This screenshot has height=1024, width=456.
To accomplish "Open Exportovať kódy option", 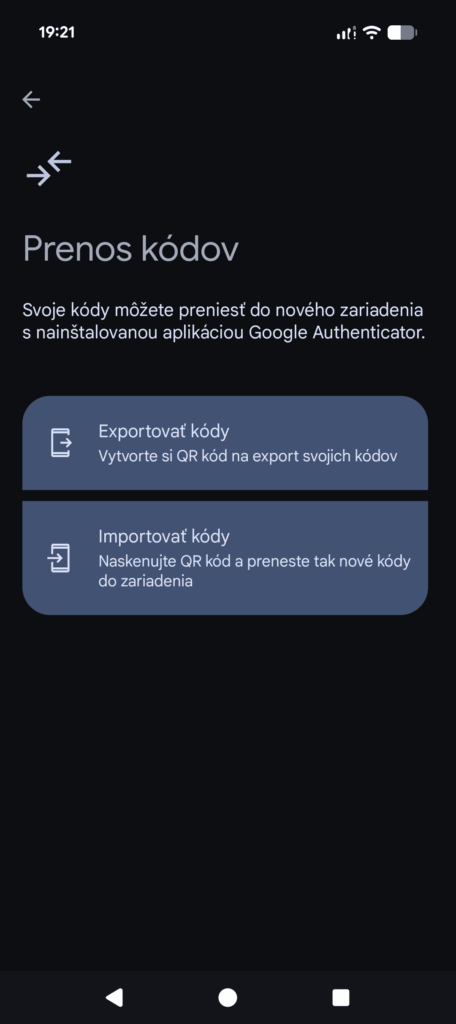I will pyautogui.click(x=225, y=443).
